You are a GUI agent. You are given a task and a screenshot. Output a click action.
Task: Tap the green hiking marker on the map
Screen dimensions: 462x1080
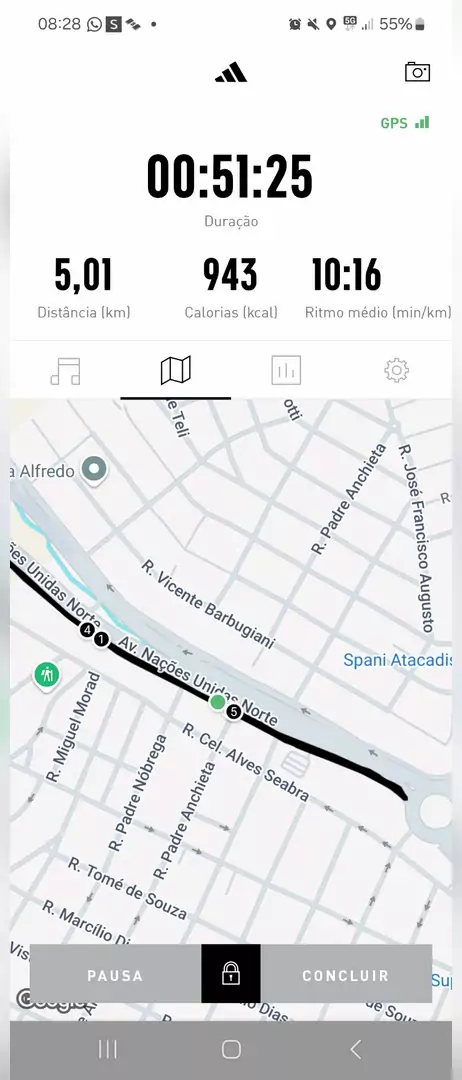pos(47,674)
